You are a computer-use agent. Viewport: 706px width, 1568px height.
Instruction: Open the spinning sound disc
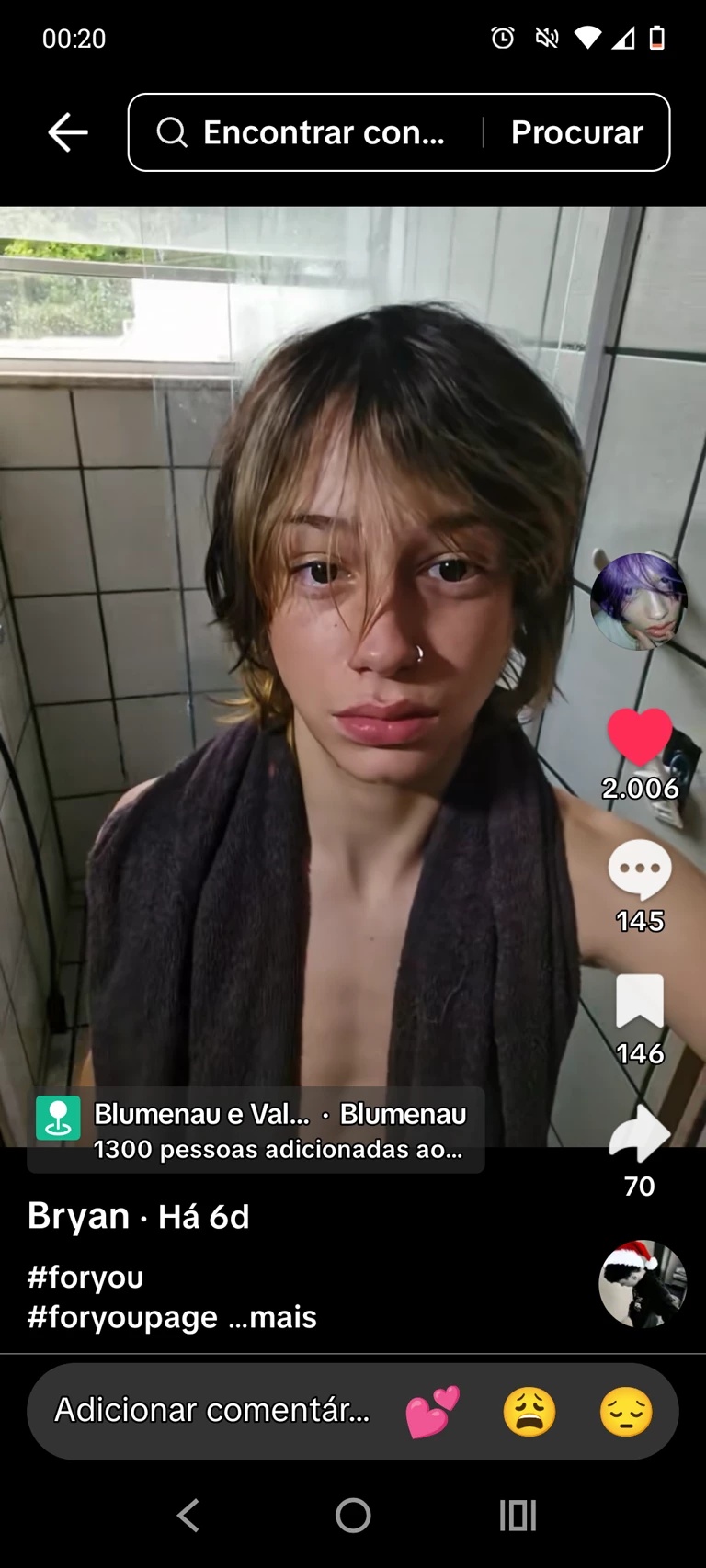pyautogui.click(x=643, y=1284)
